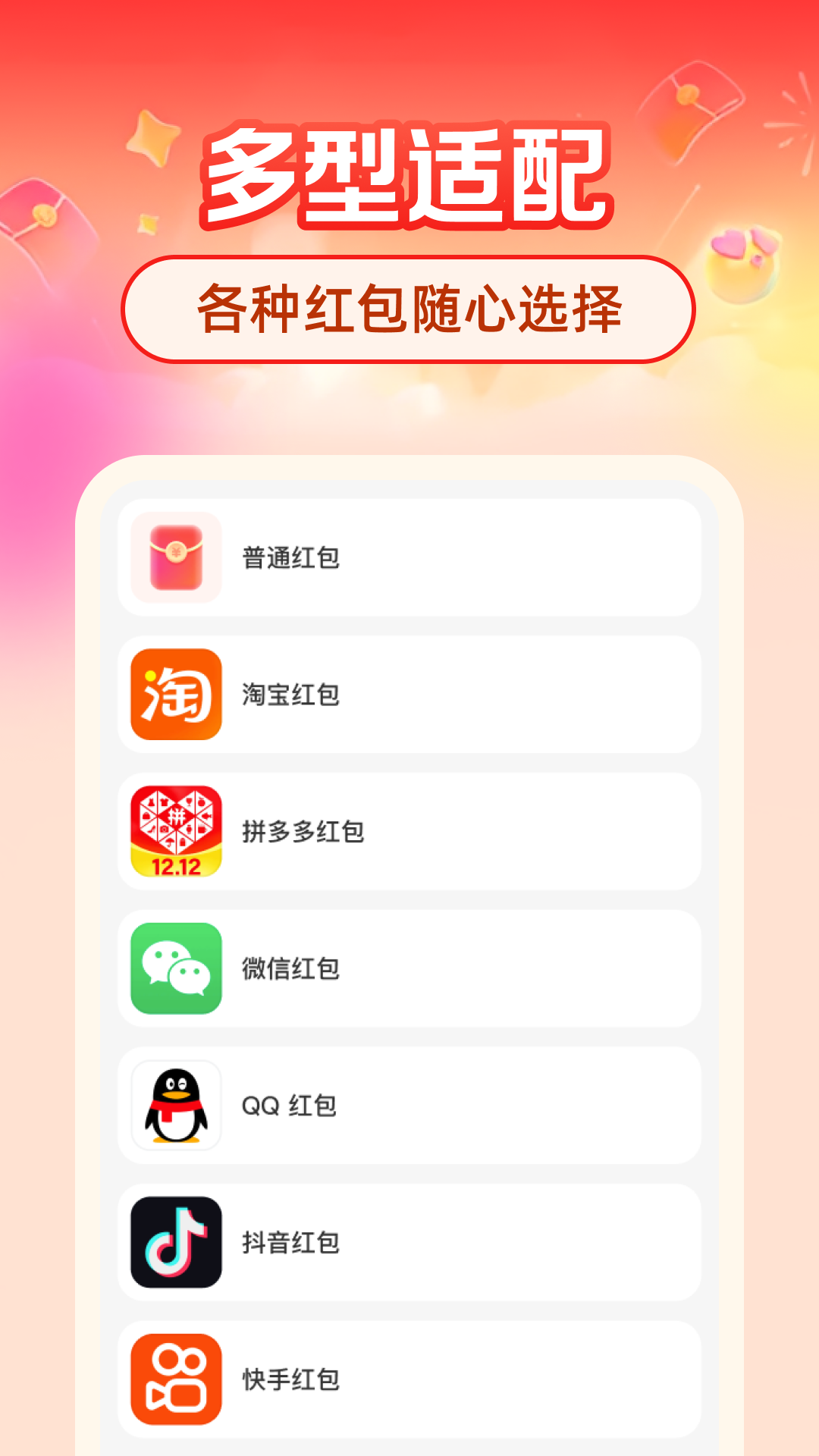Select the WeChat green chat icon
This screenshot has width=819, height=1456.
(175, 968)
